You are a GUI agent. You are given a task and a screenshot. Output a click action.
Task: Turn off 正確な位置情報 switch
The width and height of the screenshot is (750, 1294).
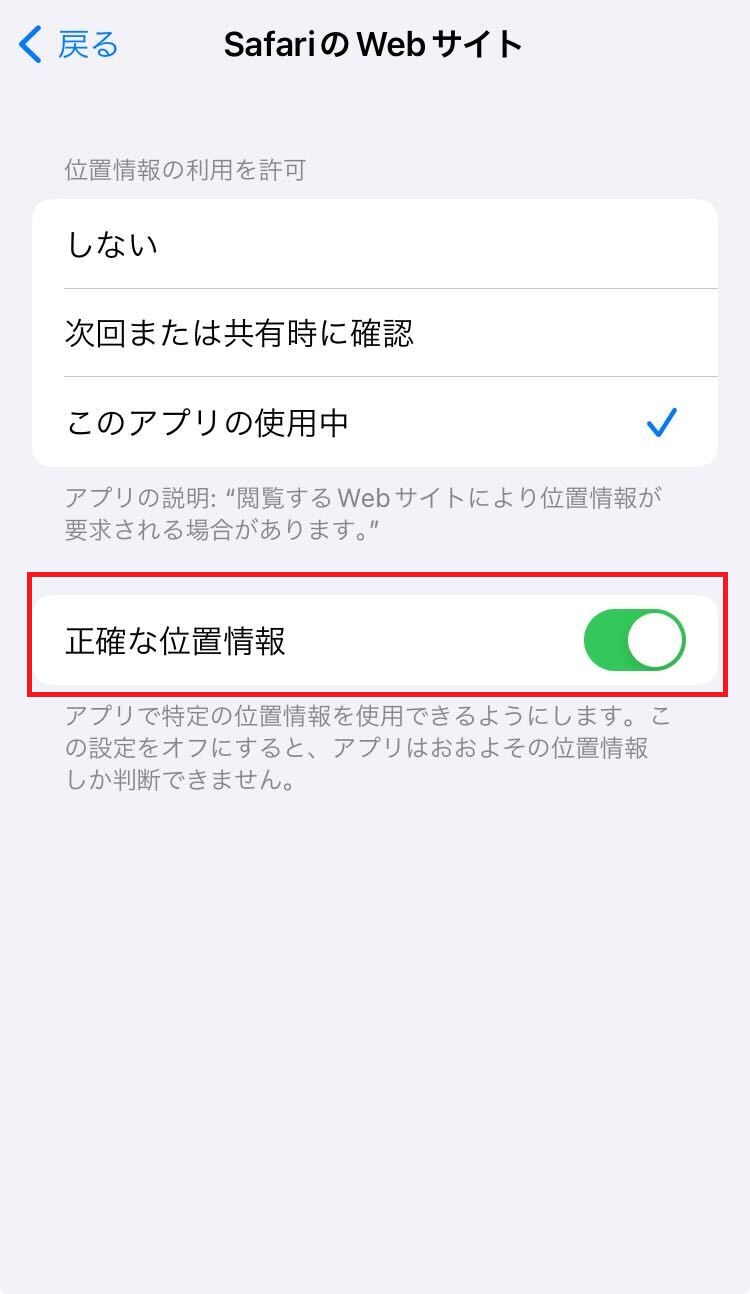coord(634,641)
